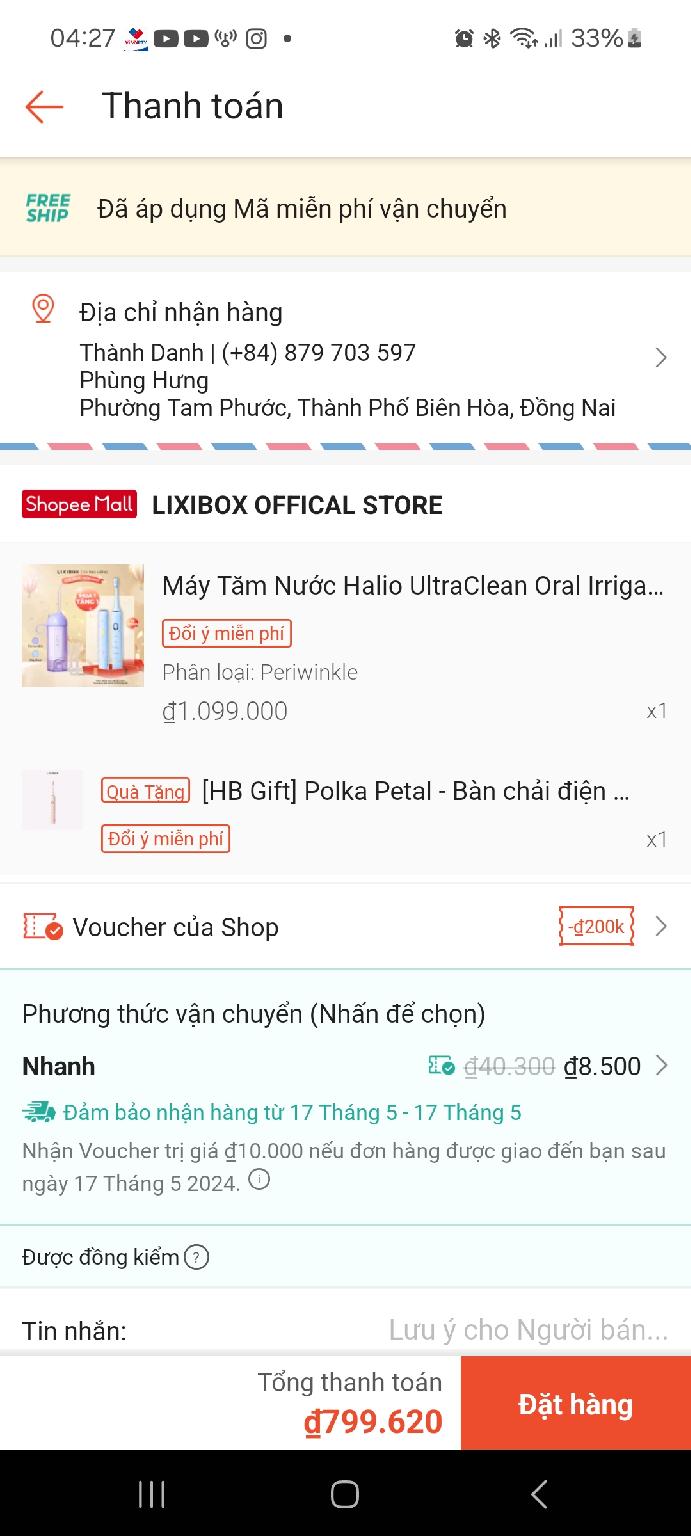Open LIXIBOX OFFICAL STORE shop
Screen dimensions: 691x1536
(x=296, y=505)
